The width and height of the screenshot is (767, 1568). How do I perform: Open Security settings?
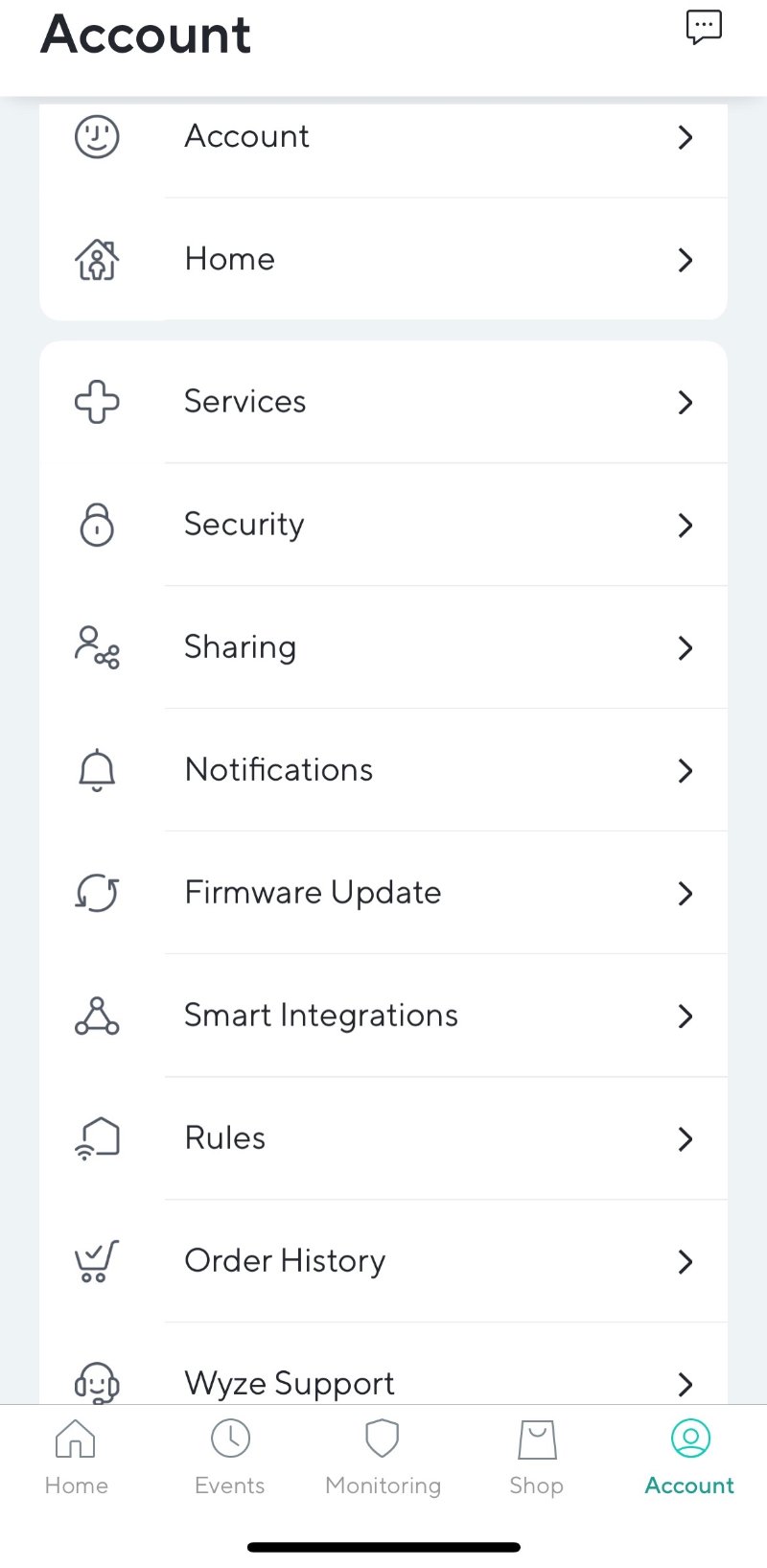383,525
